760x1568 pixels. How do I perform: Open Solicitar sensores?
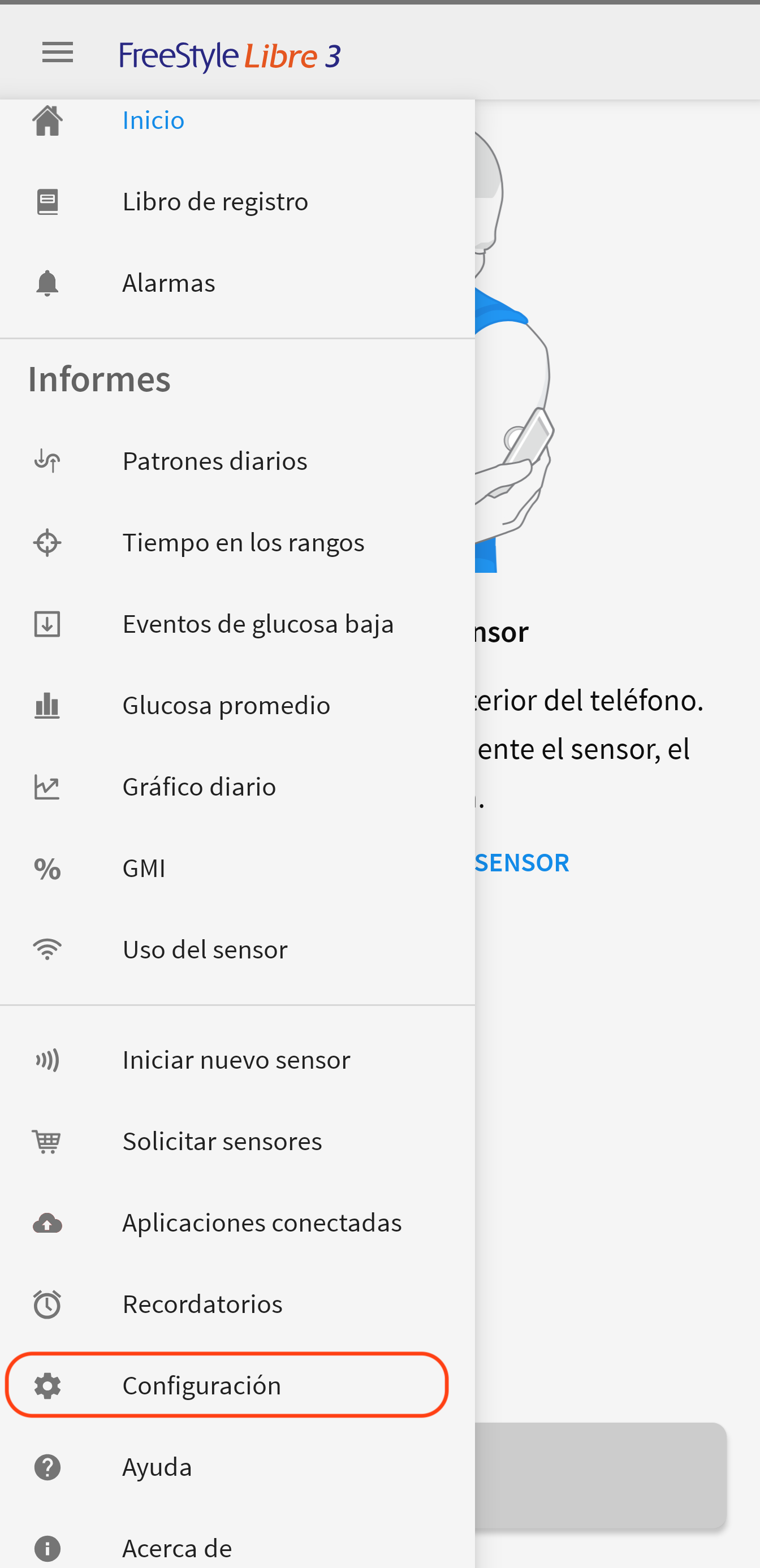(x=237, y=1142)
